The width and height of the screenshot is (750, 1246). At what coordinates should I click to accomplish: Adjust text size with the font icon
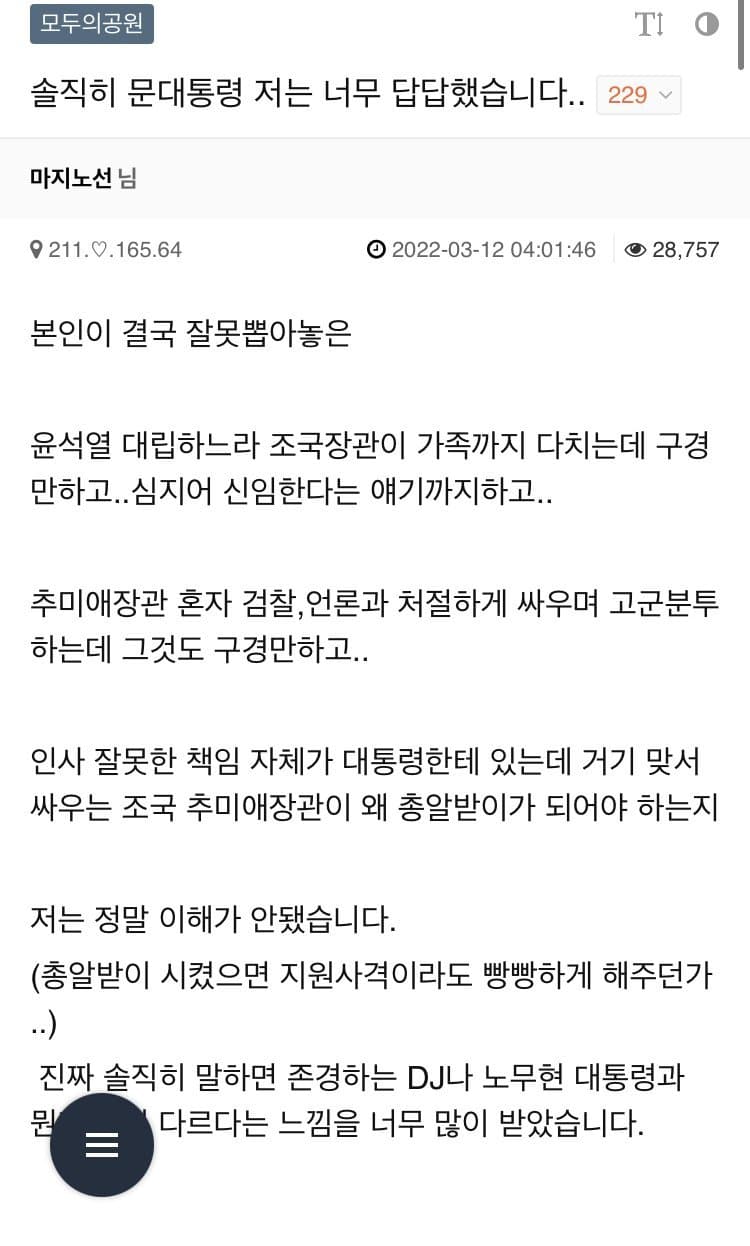click(649, 24)
